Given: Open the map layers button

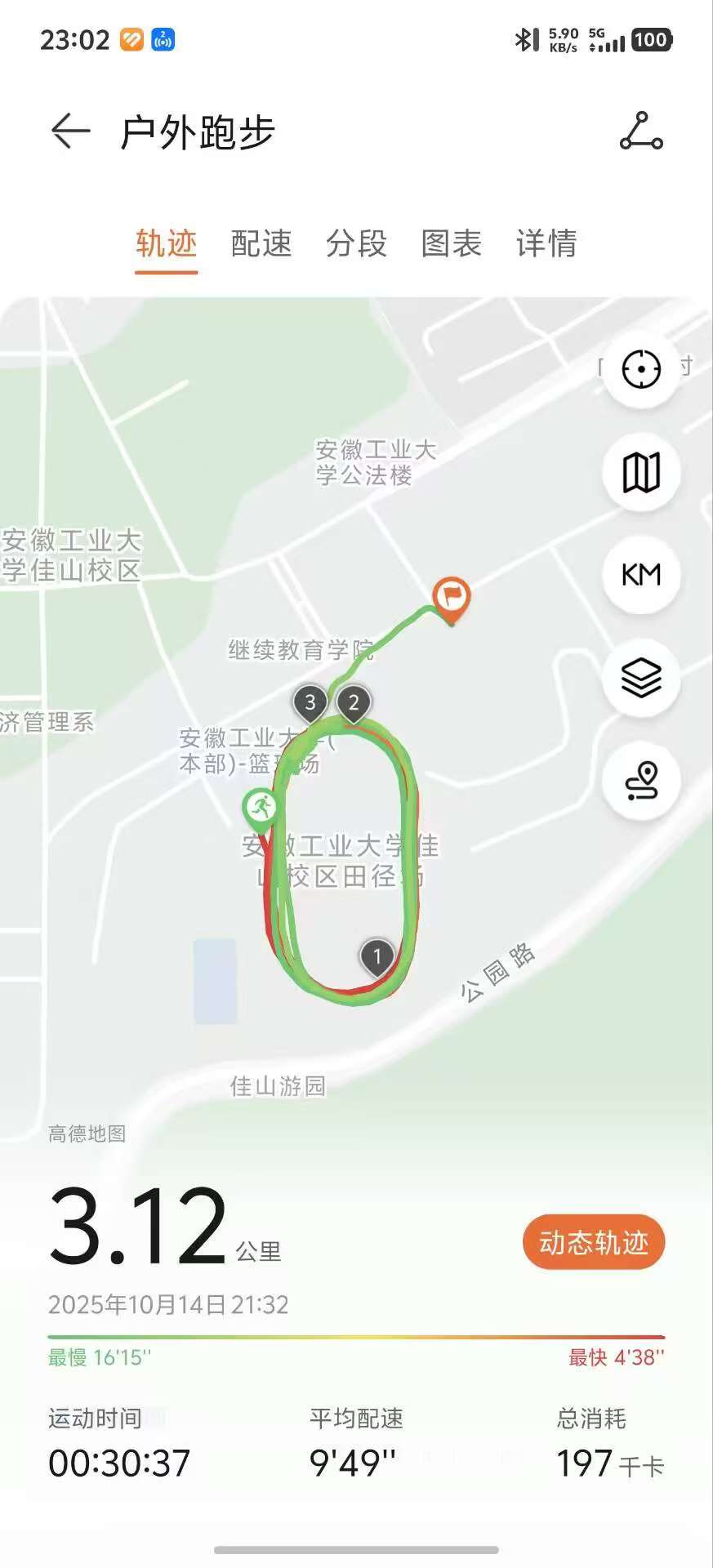Looking at the screenshot, I should [641, 678].
